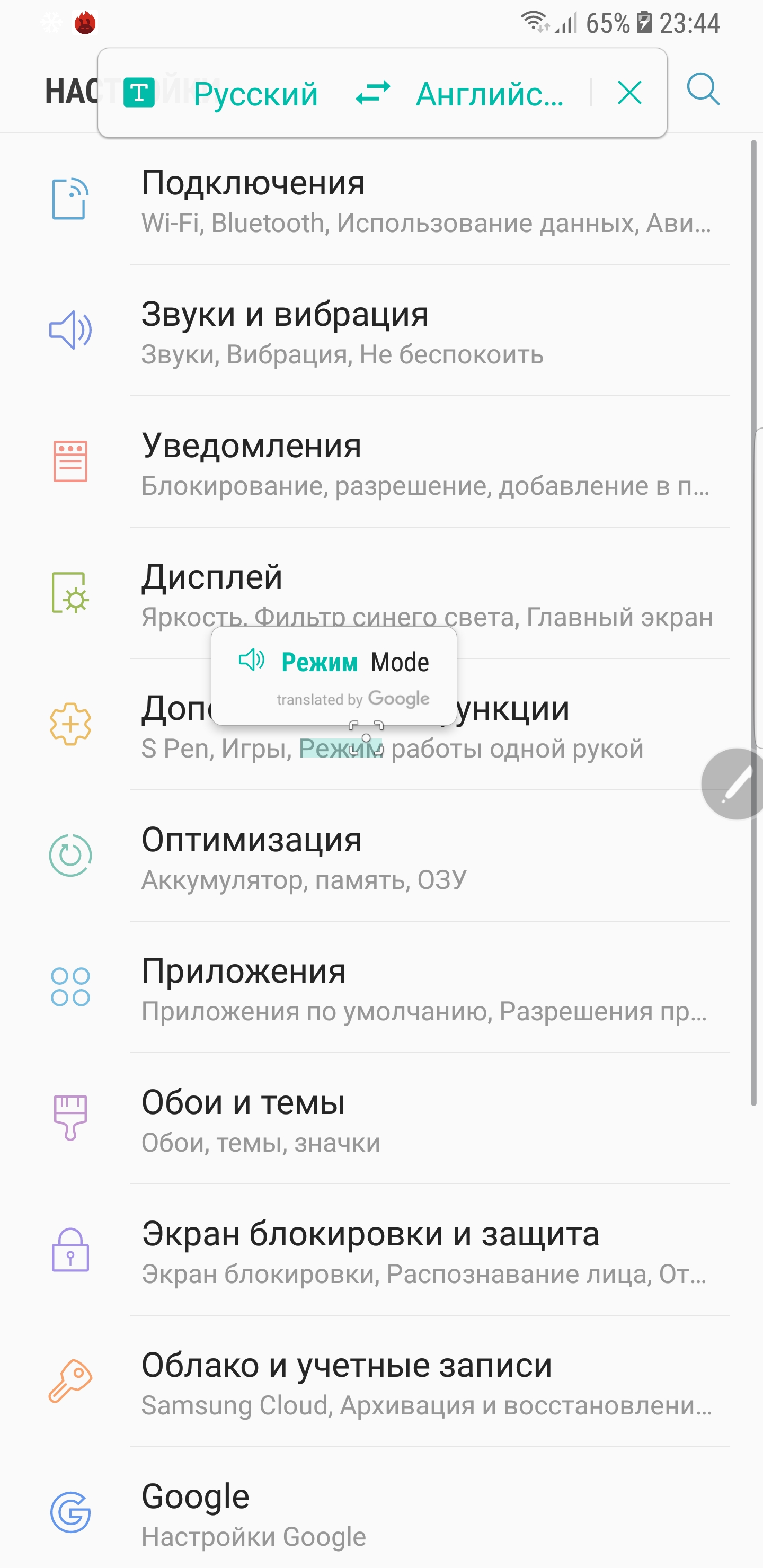Open the settings search magnifier
This screenshot has height=1568, width=763.
(x=703, y=90)
